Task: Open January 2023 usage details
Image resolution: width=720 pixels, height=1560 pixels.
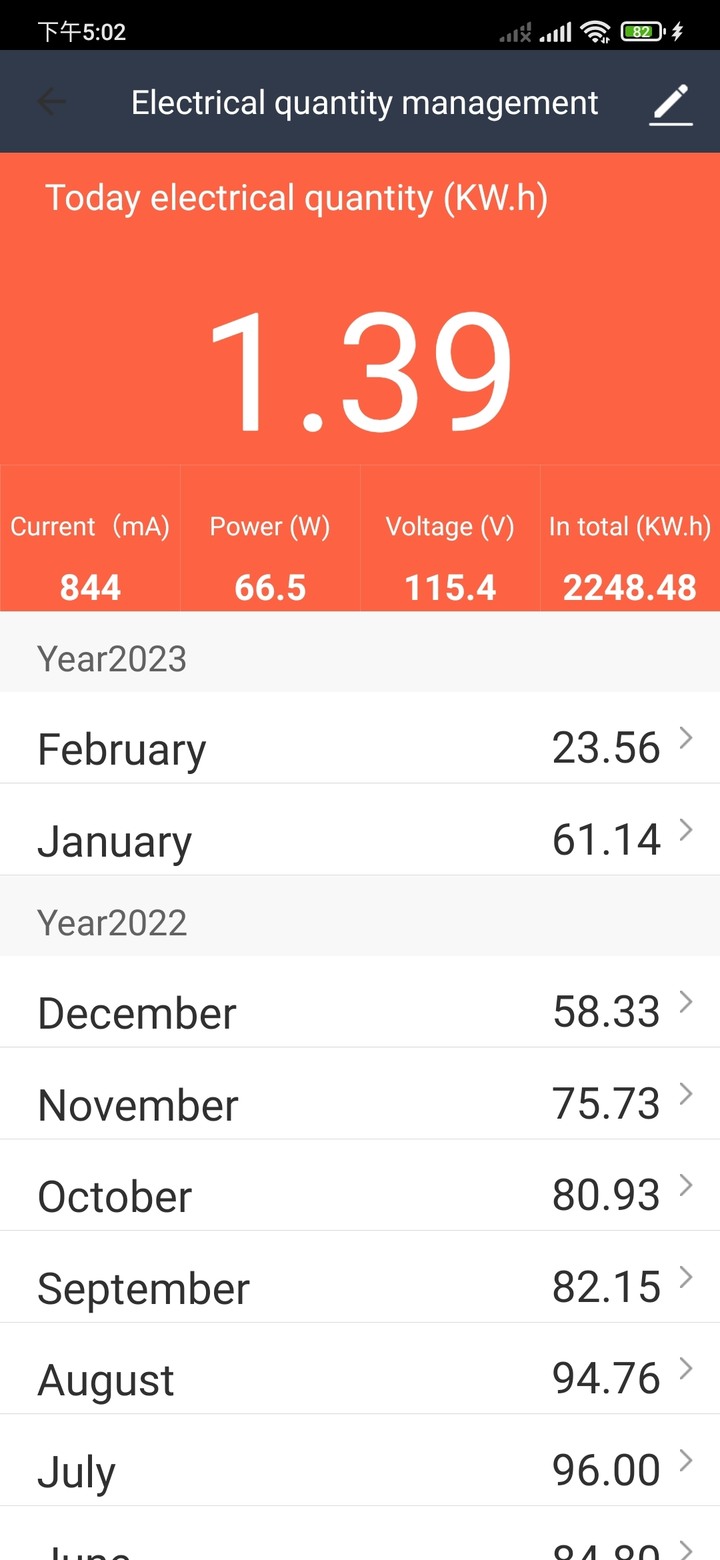Action: point(360,830)
